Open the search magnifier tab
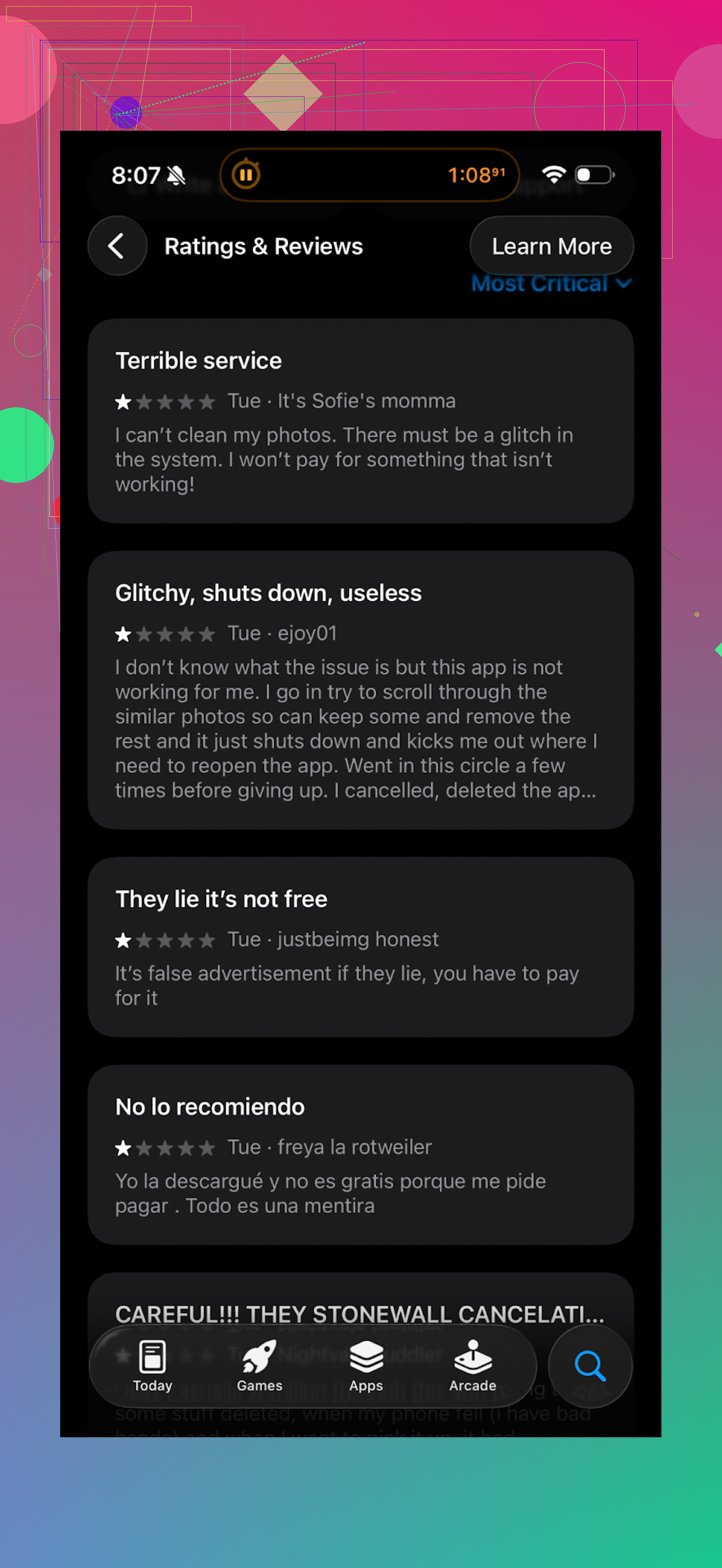This screenshot has height=1568, width=722. (x=589, y=1365)
